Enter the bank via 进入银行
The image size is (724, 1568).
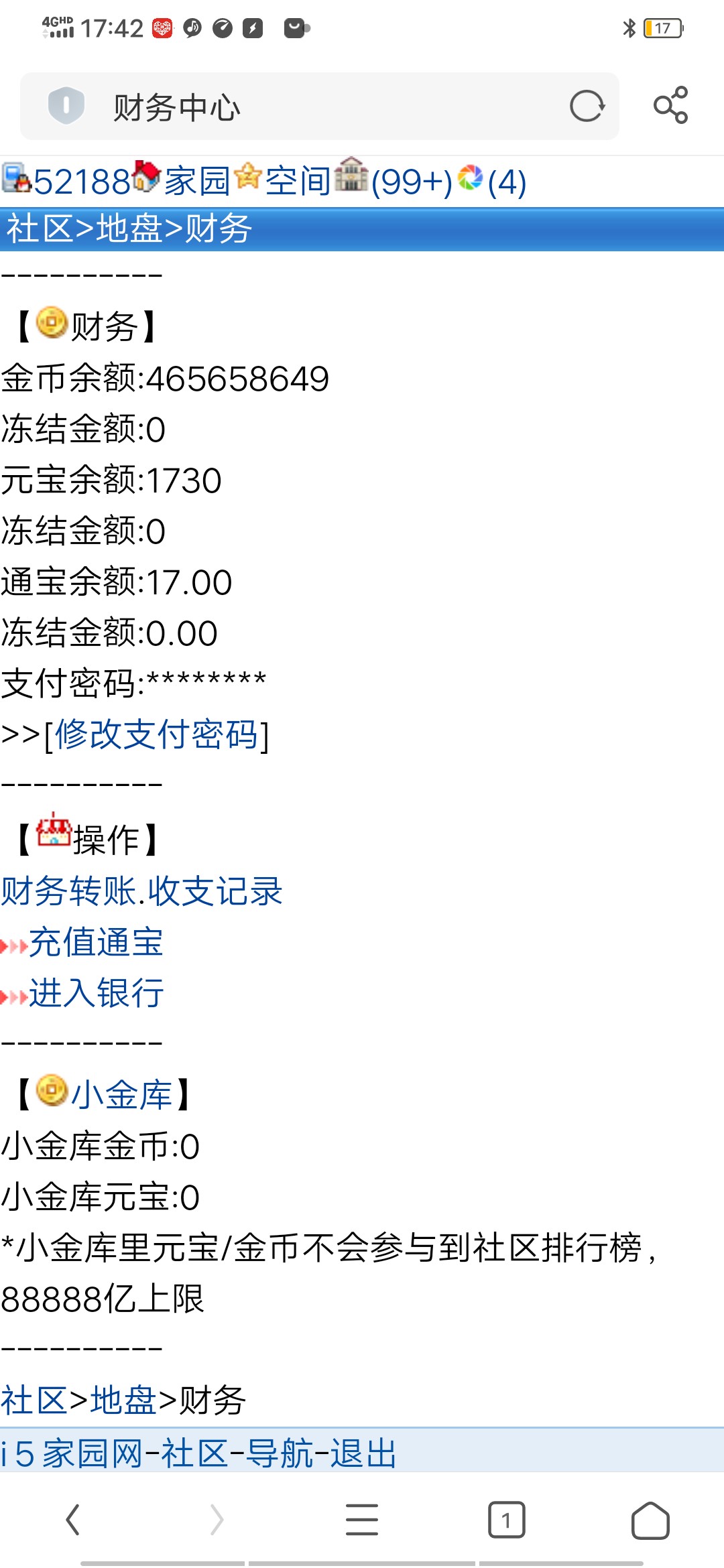[x=96, y=993]
